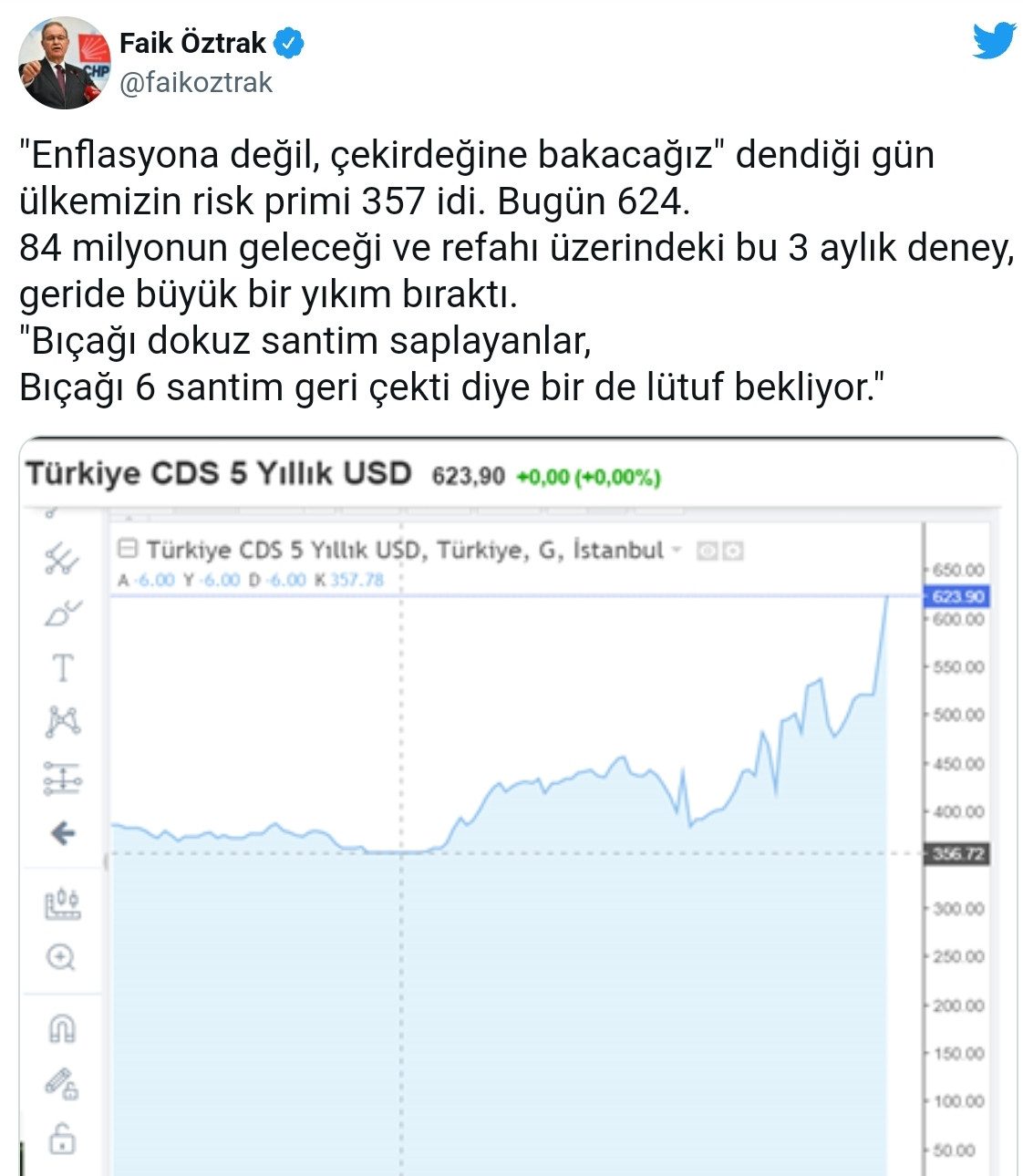Image resolution: width=1023 pixels, height=1176 pixels.
Task: Select the Text tool in the chart toolbar
Action: click(62, 667)
